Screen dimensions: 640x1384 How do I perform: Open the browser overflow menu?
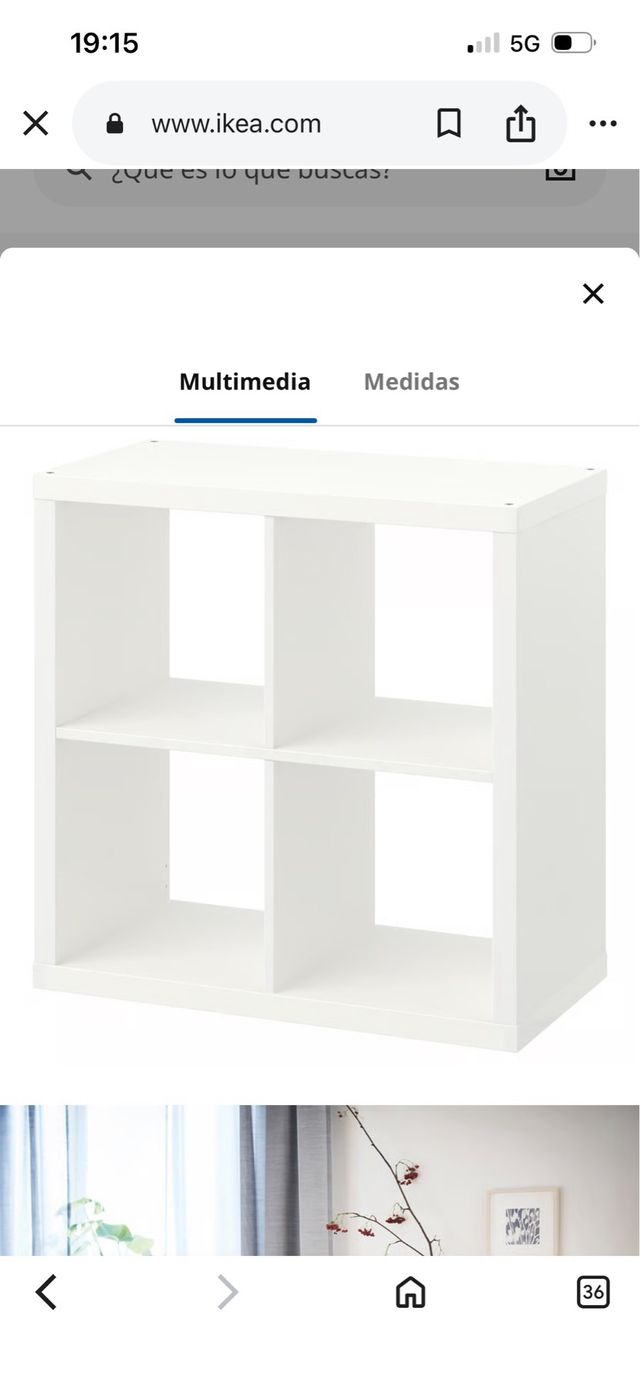pos(603,124)
